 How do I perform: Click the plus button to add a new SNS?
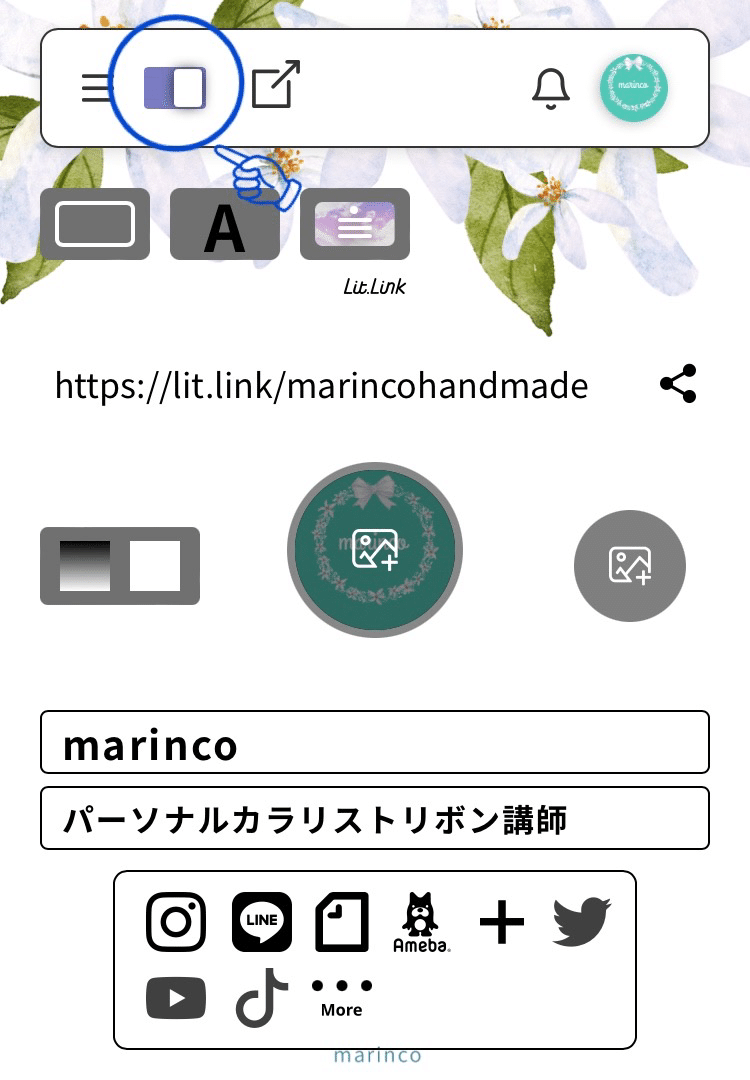(x=502, y=922)
